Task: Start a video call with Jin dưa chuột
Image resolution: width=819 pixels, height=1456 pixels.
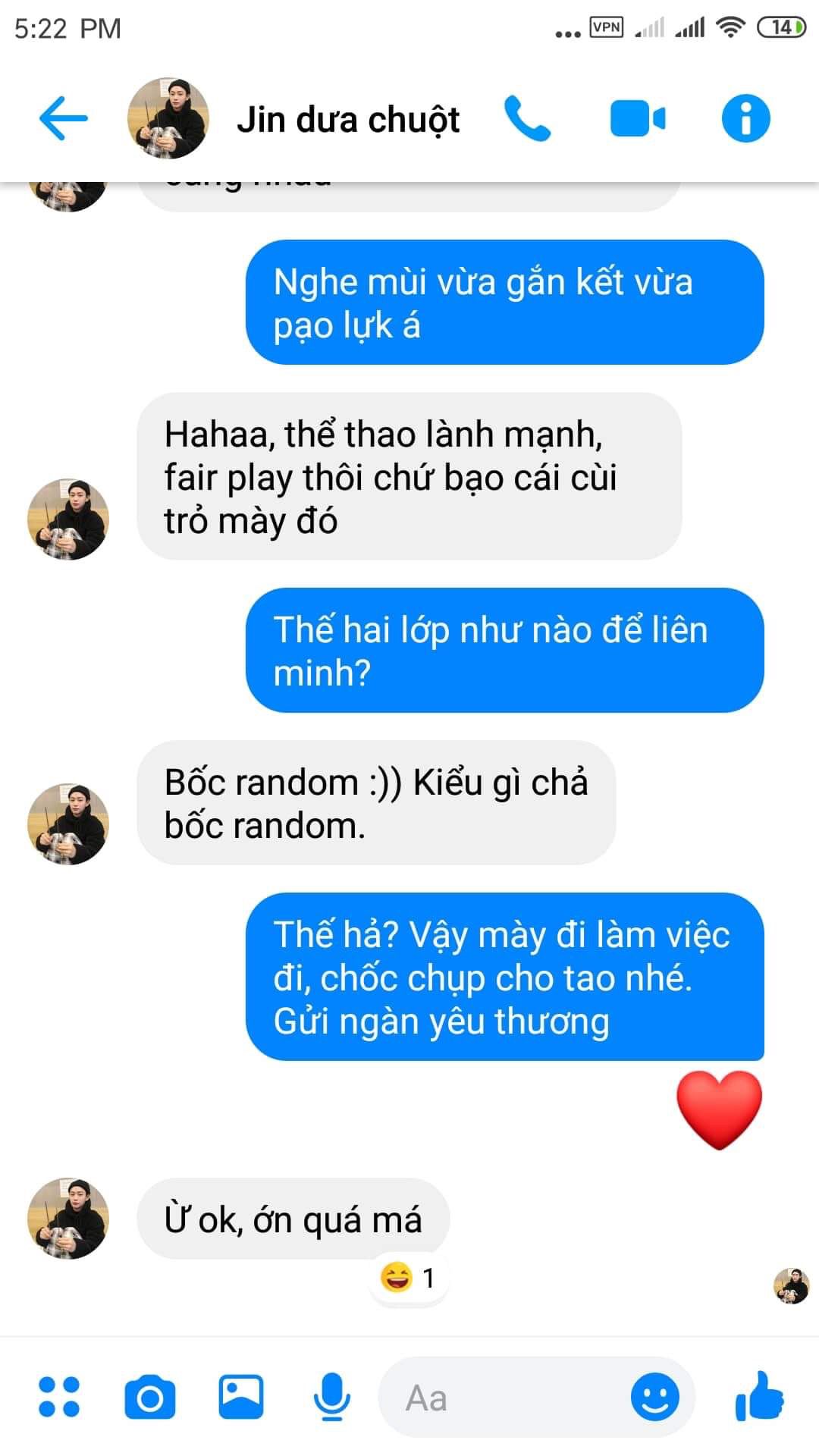Action: click(638, 118)
